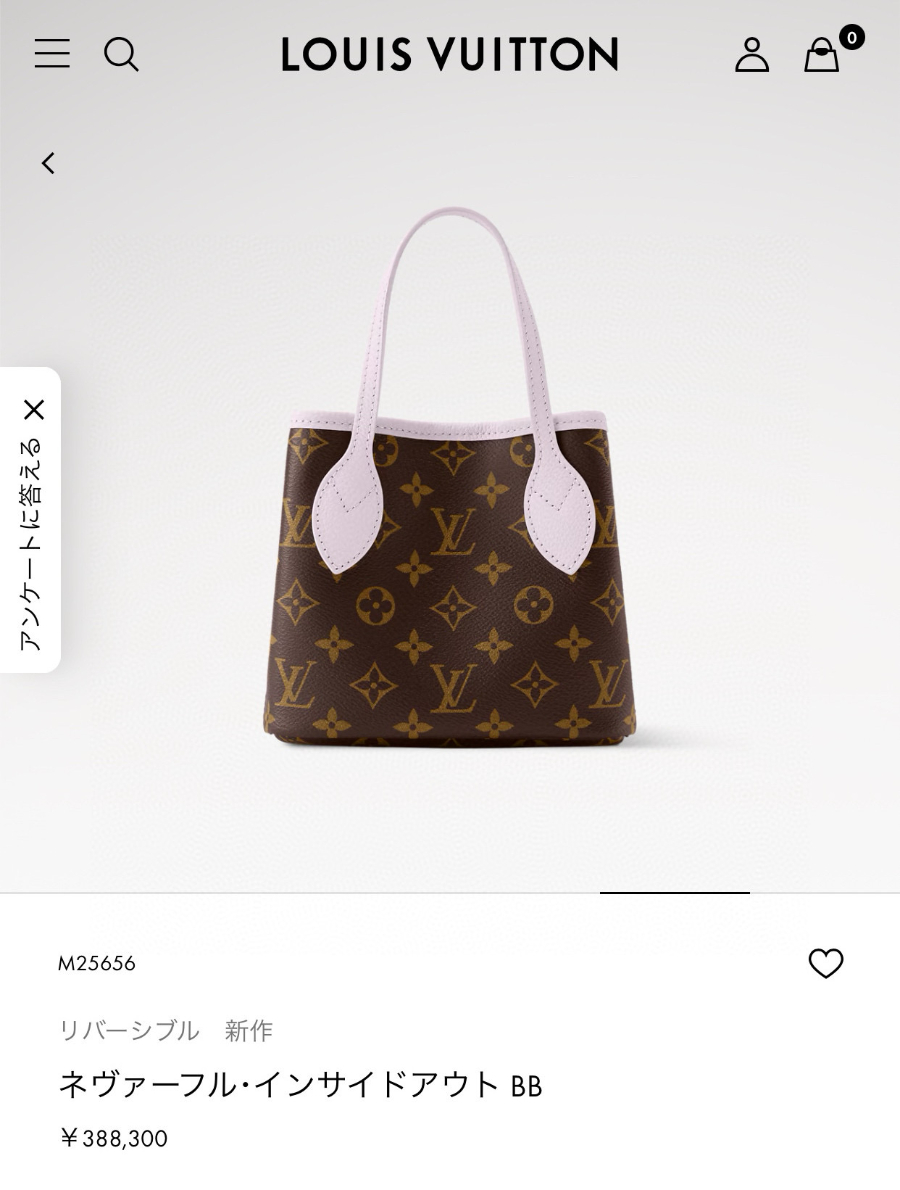Open the search magnifier
The width and height of the screenshot is (900, 1190).
point(121,54)
